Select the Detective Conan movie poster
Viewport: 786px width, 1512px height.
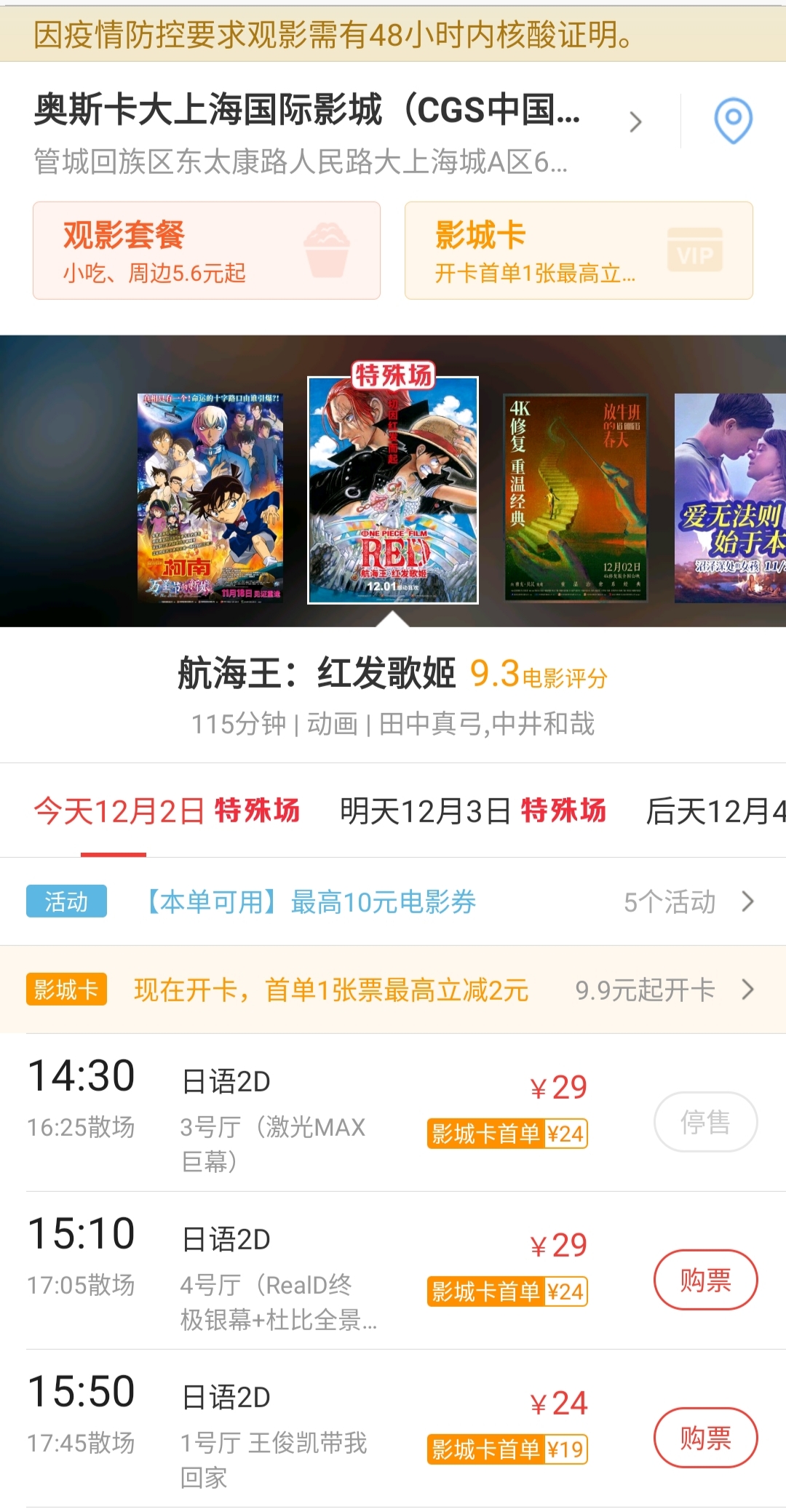click(210, 498)
